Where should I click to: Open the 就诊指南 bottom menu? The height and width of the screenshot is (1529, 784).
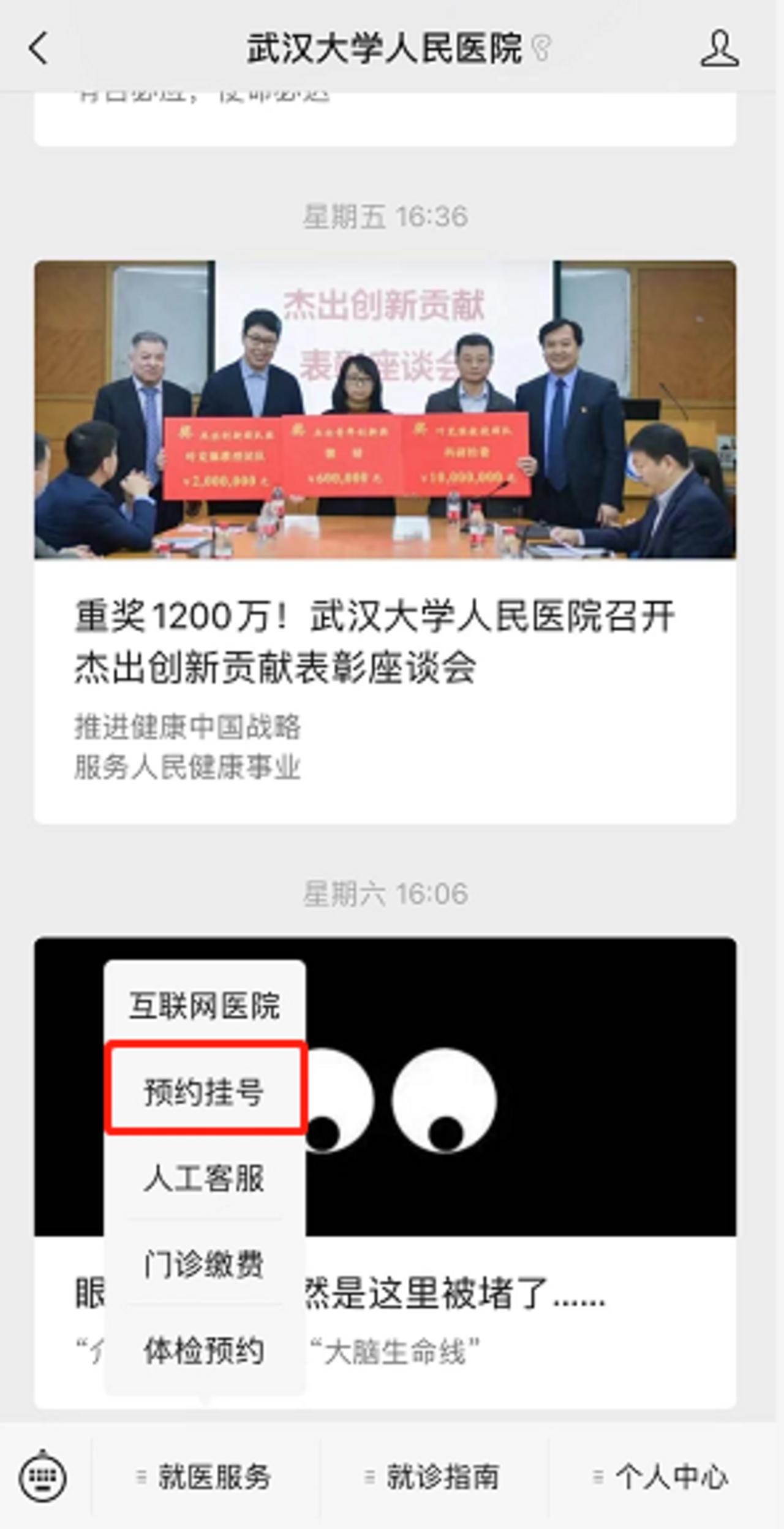pos(434,1476)
